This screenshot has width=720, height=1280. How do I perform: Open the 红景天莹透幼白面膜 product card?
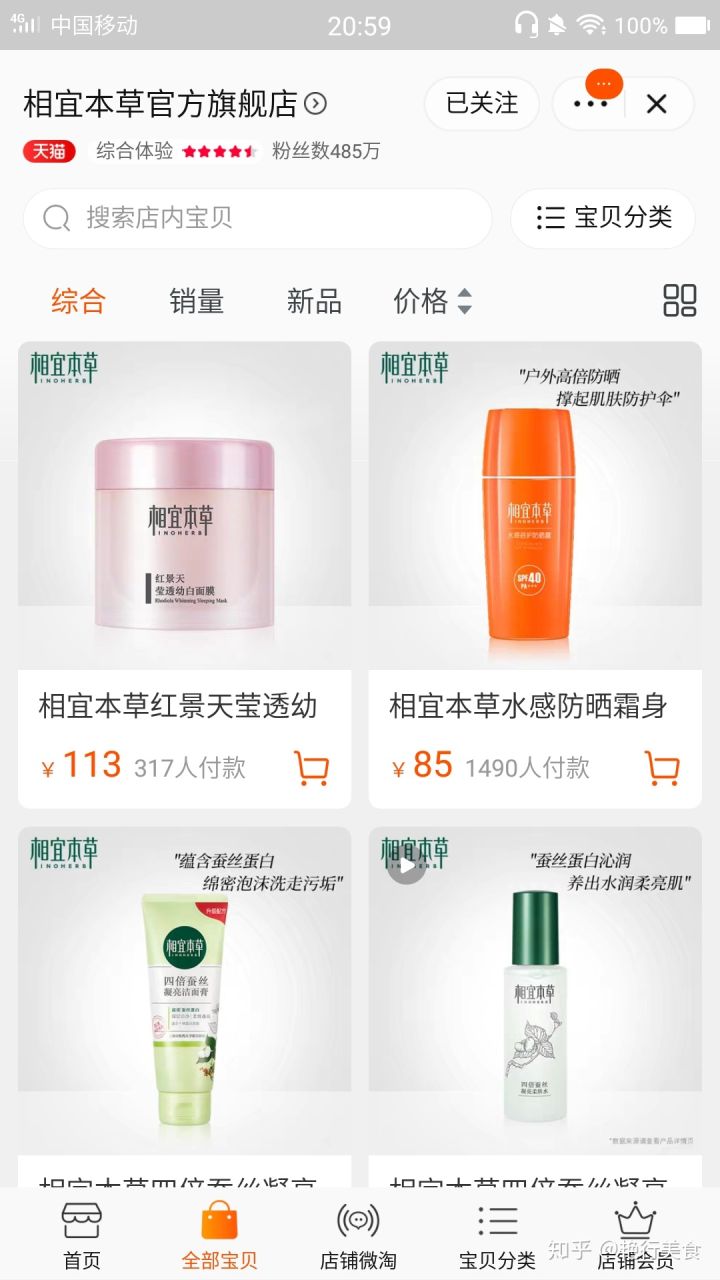[x=184, y=505]
